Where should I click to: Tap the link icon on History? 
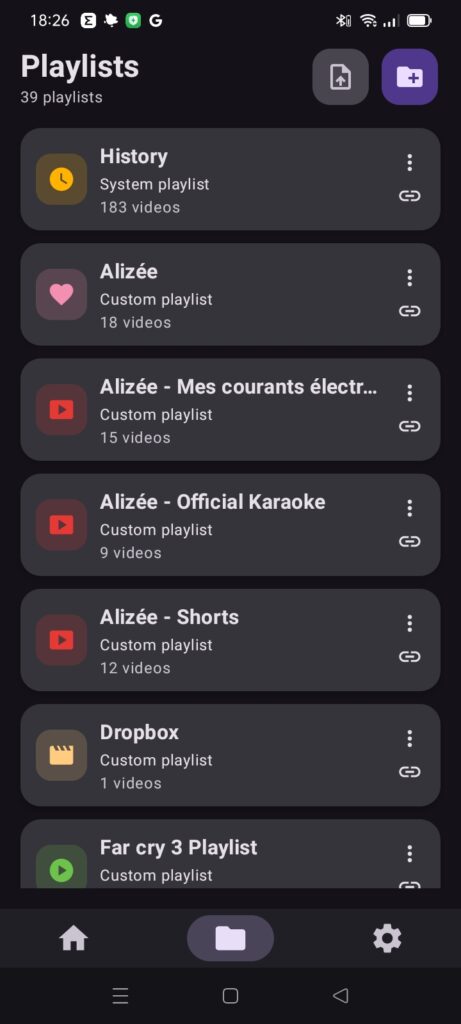[x=409, y=196]
